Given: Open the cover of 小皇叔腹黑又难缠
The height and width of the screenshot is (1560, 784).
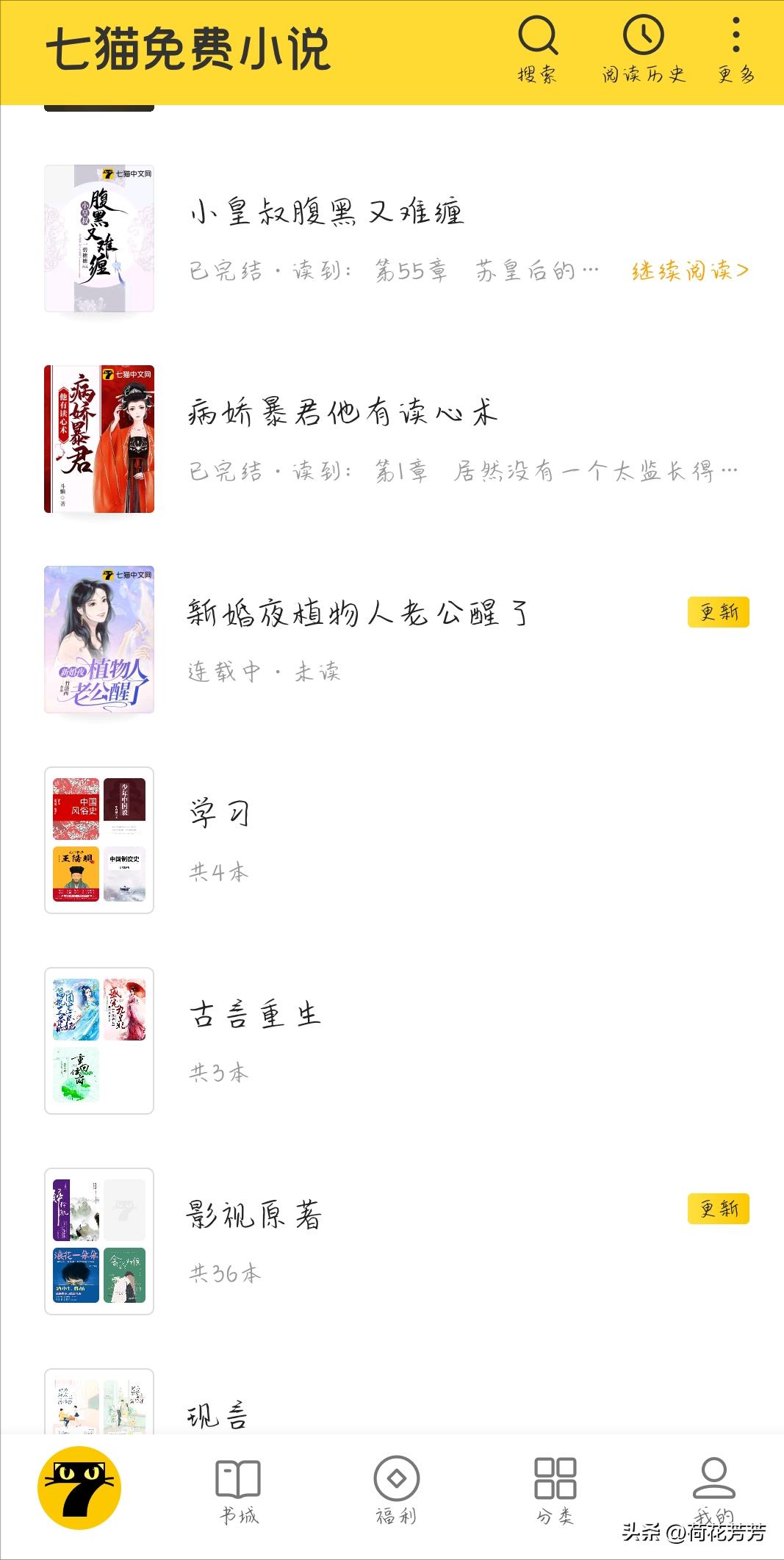Looking at the screenshot, I should pyautogui.click(x=98, y=237).
